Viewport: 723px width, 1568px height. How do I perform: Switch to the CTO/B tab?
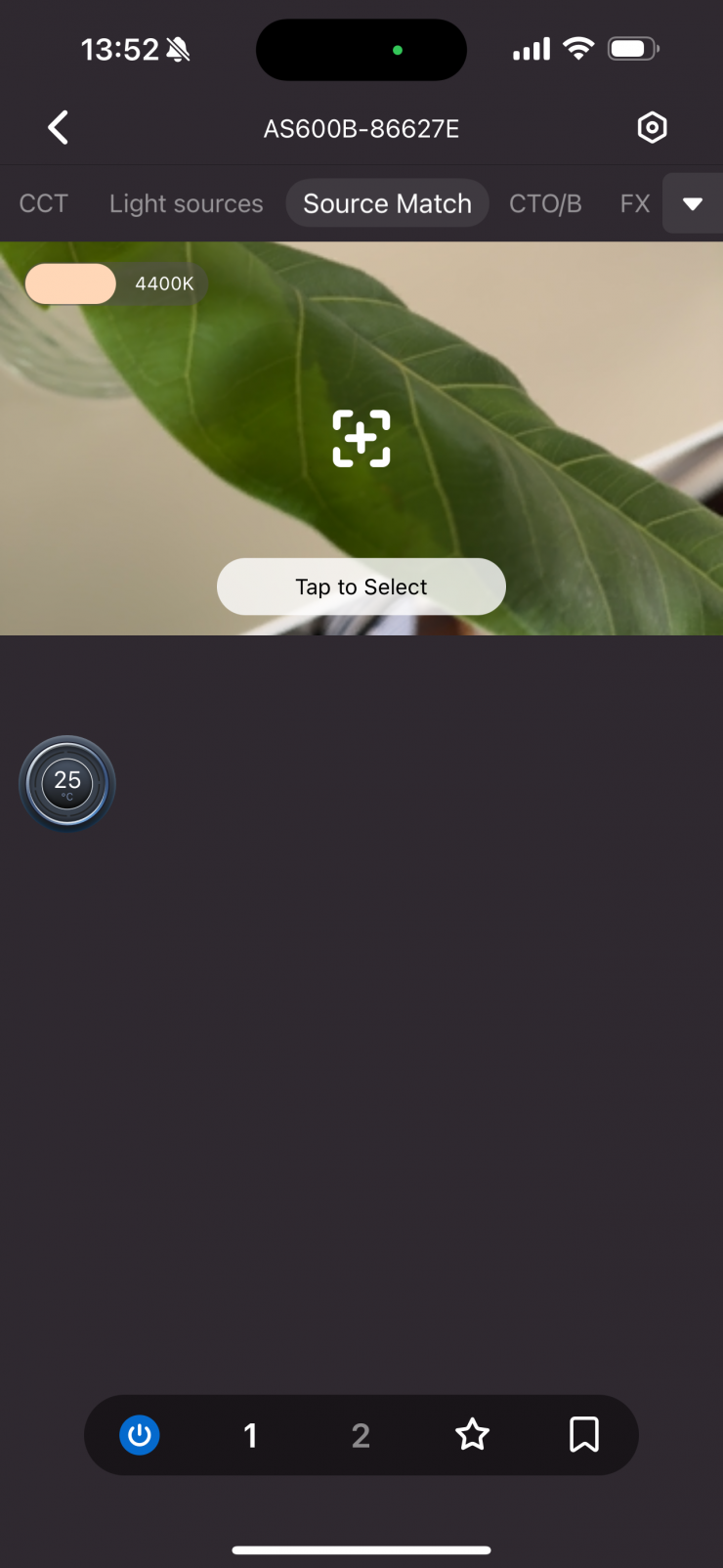545,203
